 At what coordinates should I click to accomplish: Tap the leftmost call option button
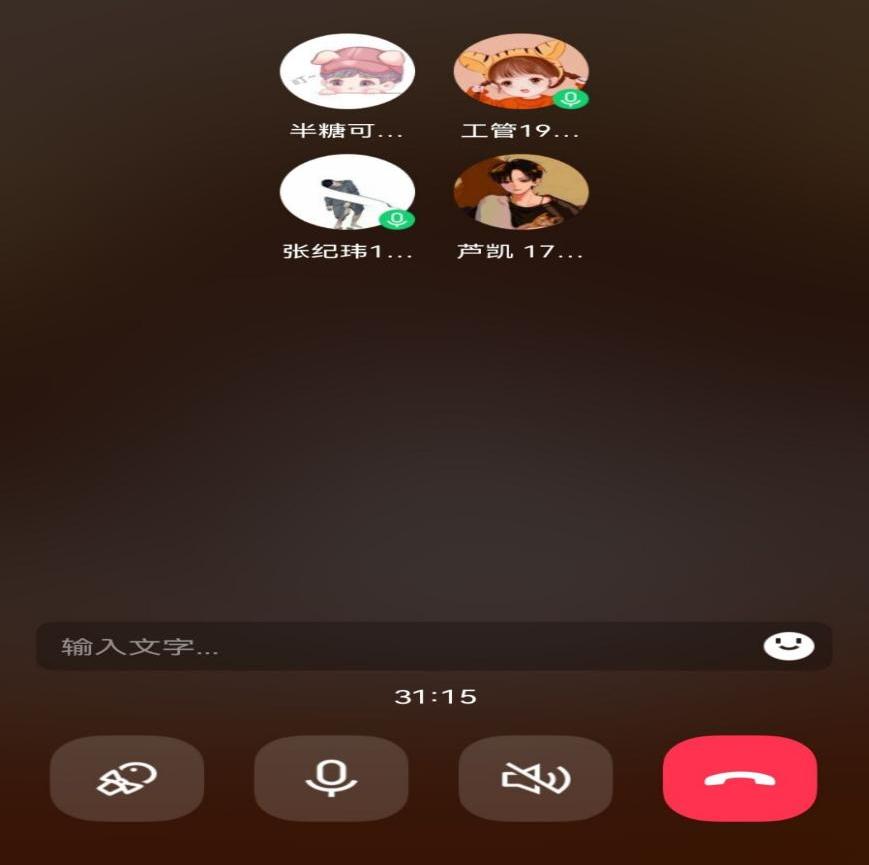click(x=127, y=778)
